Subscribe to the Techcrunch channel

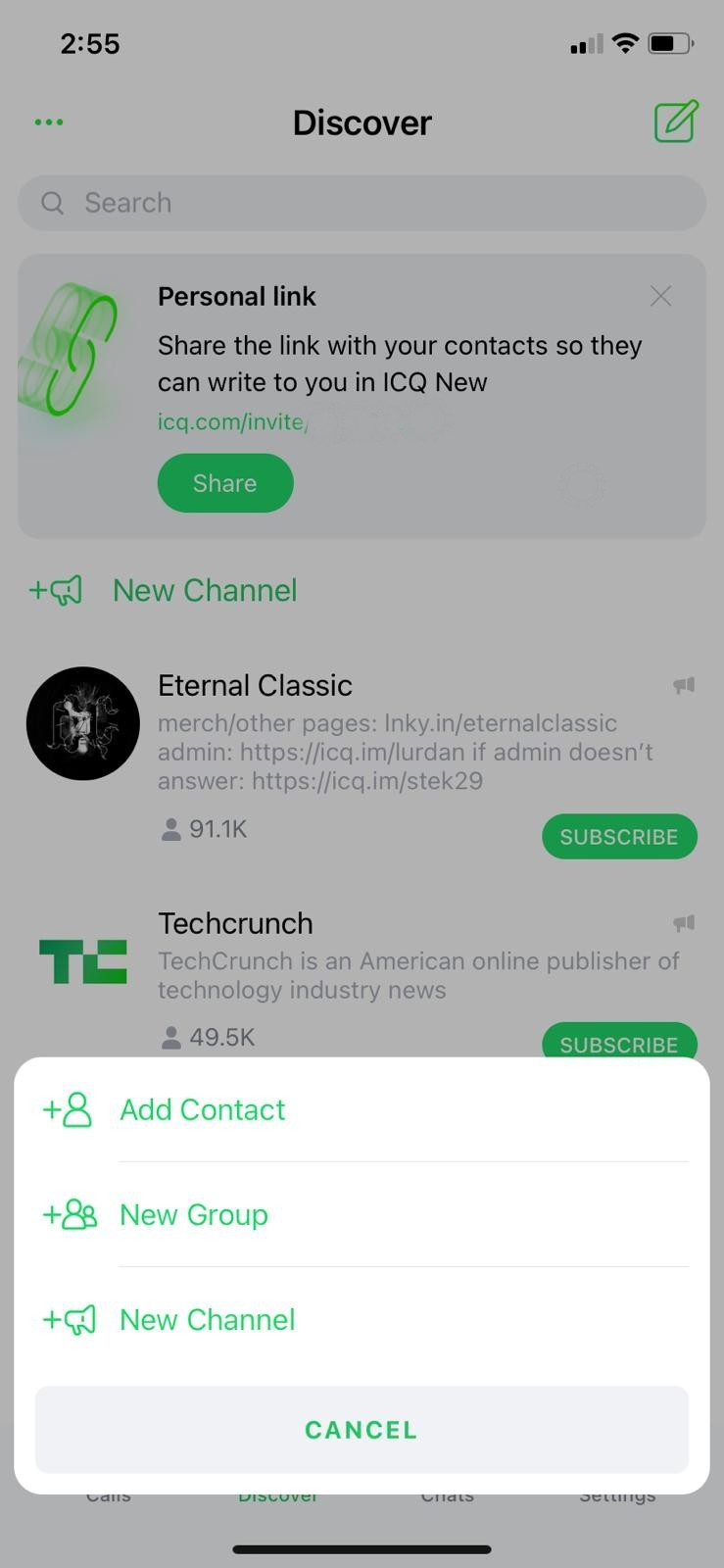618,1044
